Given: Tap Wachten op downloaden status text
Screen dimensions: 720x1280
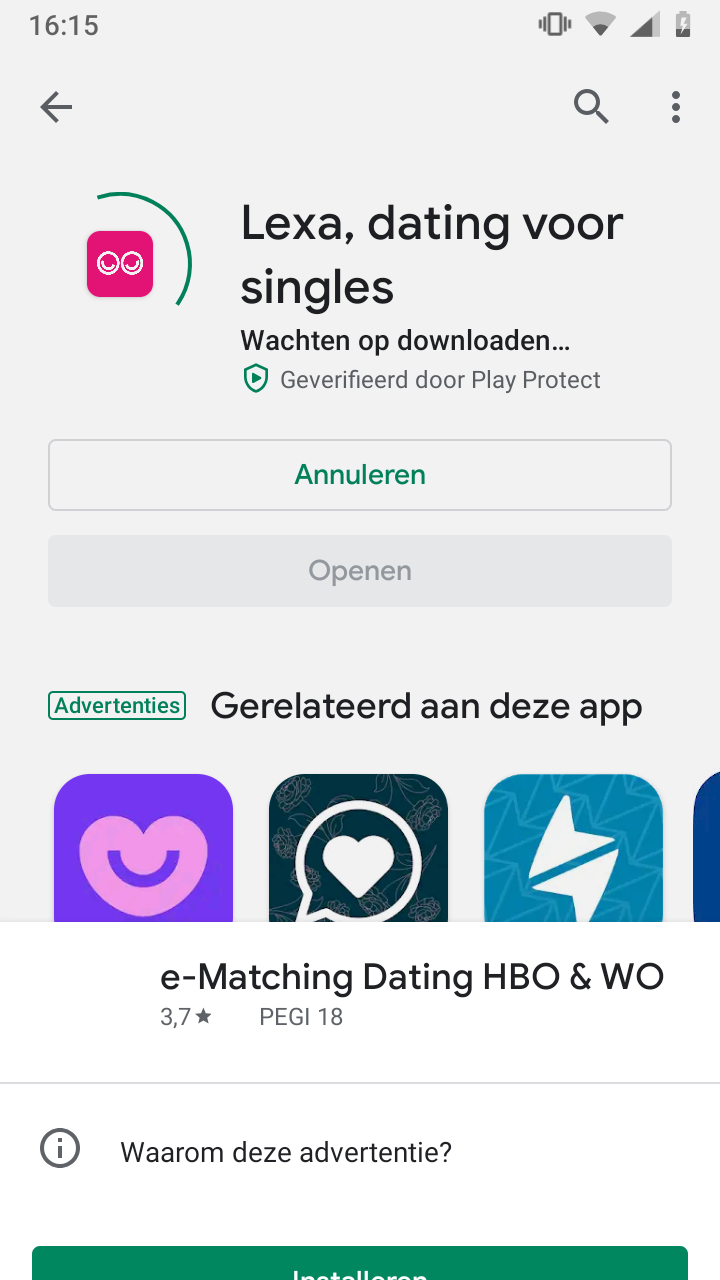Looking at the screenshot, I should point(404,340).
